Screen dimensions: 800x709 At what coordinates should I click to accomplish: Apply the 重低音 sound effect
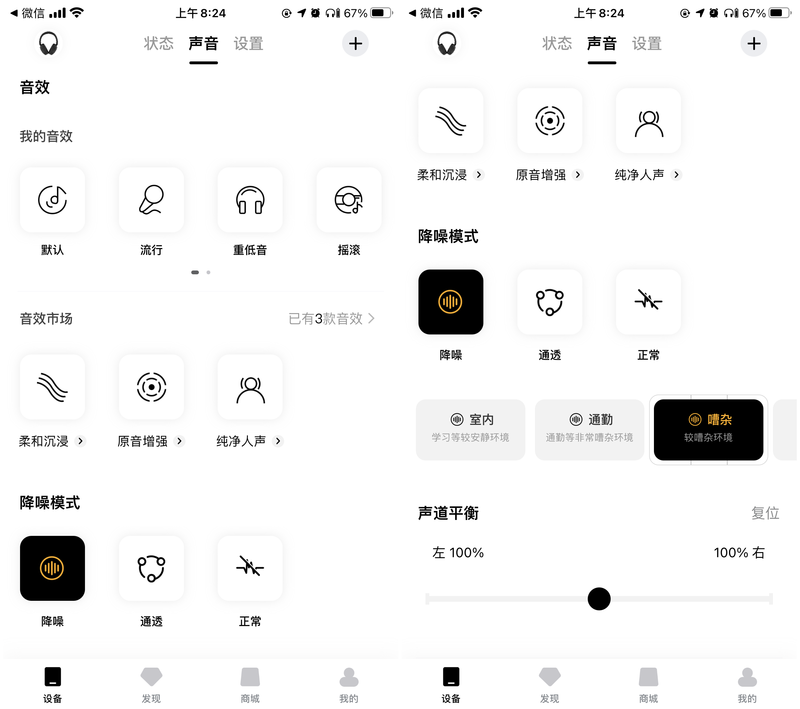click(x=250, y=200)
